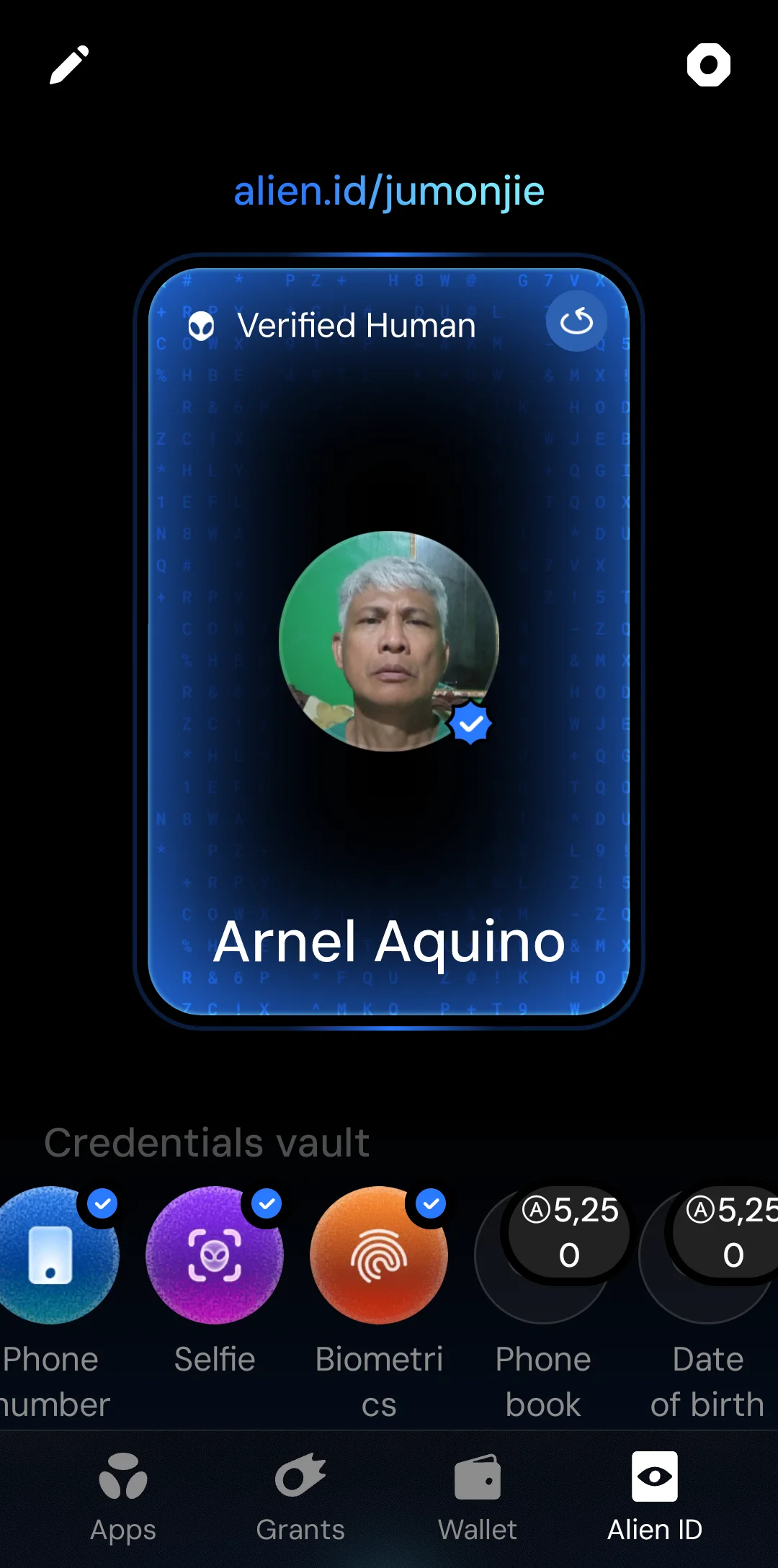Flip the ID card using the rotate icon
This screenshot has height=1568, width=778.
click(576, 321)
